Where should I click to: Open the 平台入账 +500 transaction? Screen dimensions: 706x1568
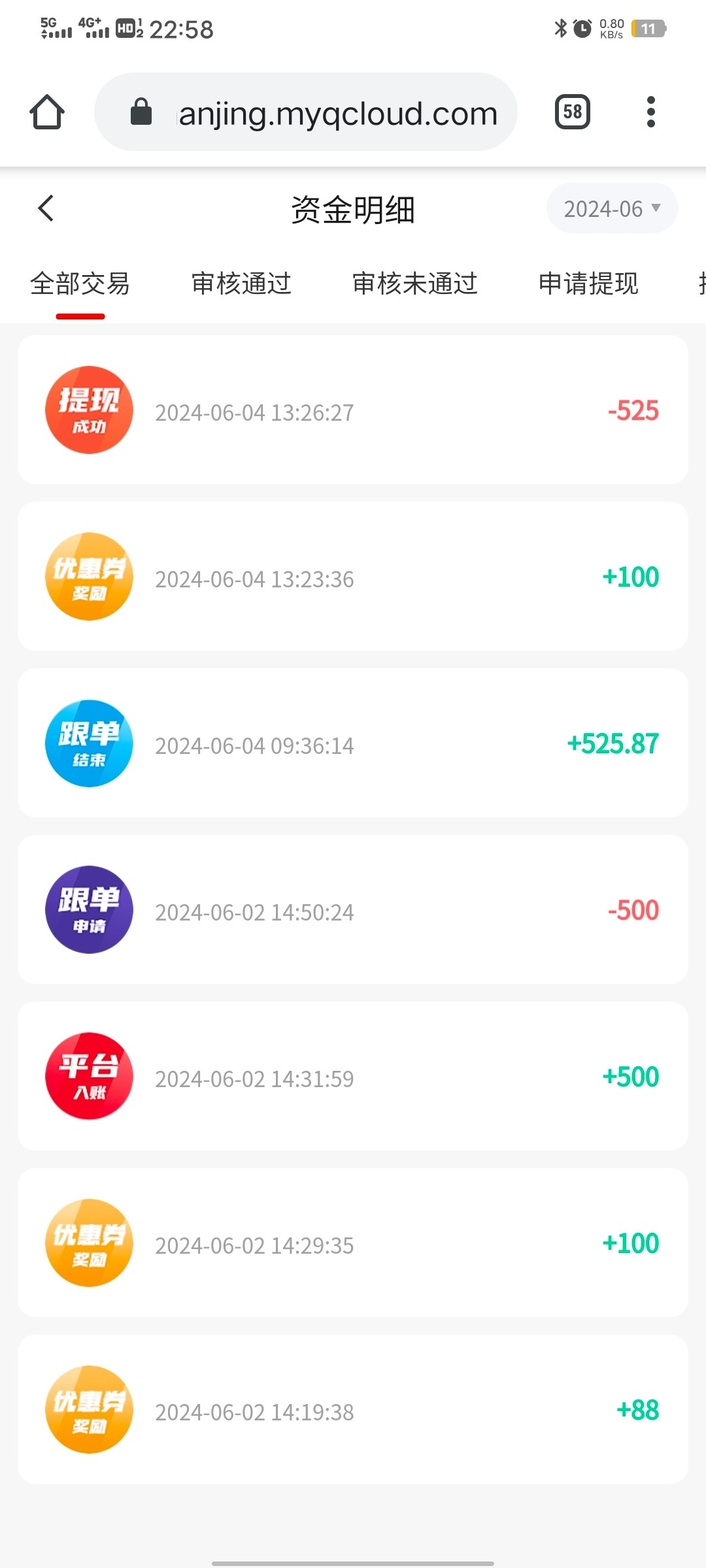(x=353, y=1077)
